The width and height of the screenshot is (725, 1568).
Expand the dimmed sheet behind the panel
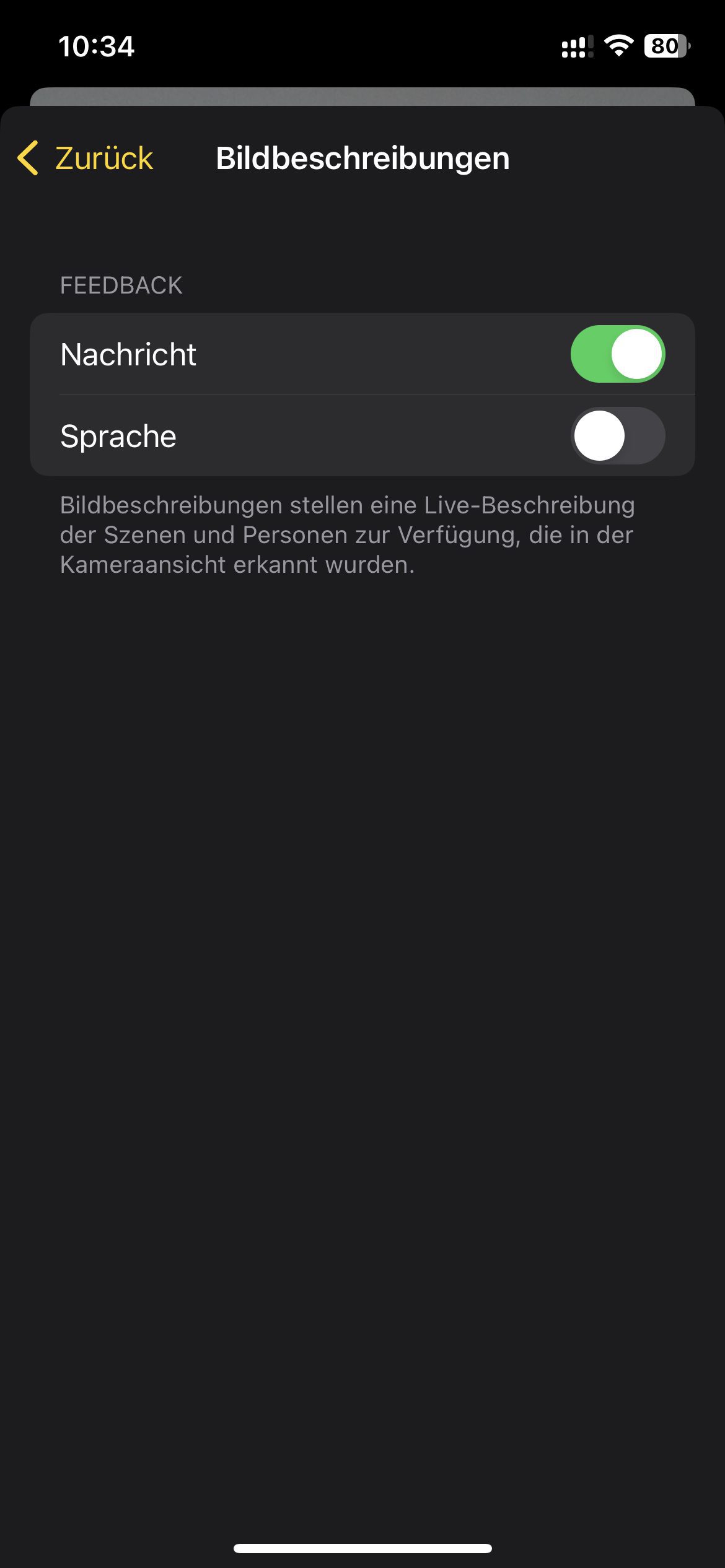click(362, 96)
